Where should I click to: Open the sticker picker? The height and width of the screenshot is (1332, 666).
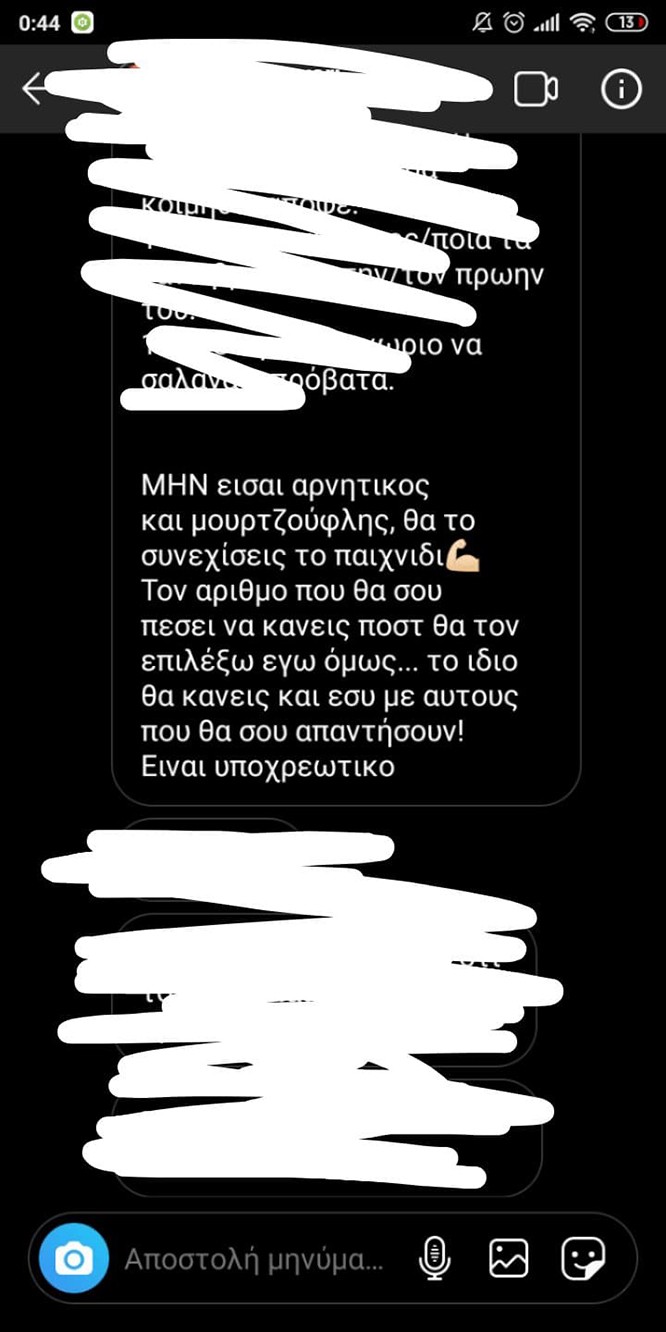[583, 1258]
